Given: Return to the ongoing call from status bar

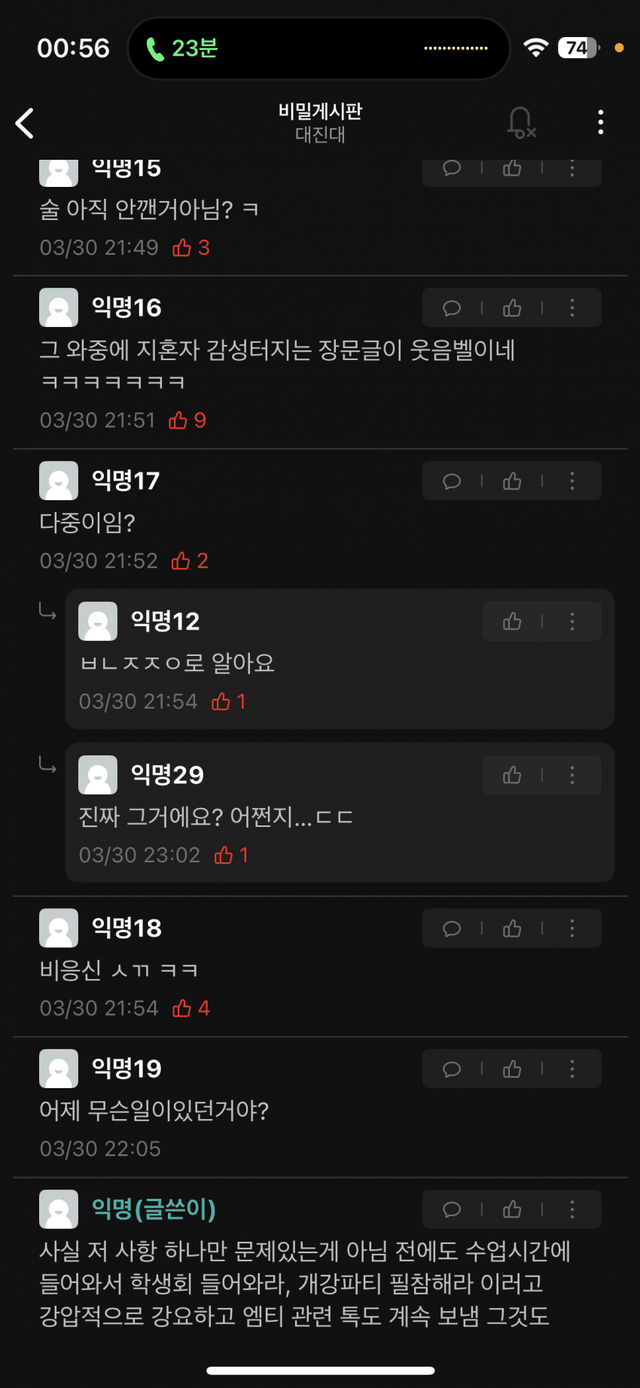Looking at the screenshot, I should (x=182, y=48).
